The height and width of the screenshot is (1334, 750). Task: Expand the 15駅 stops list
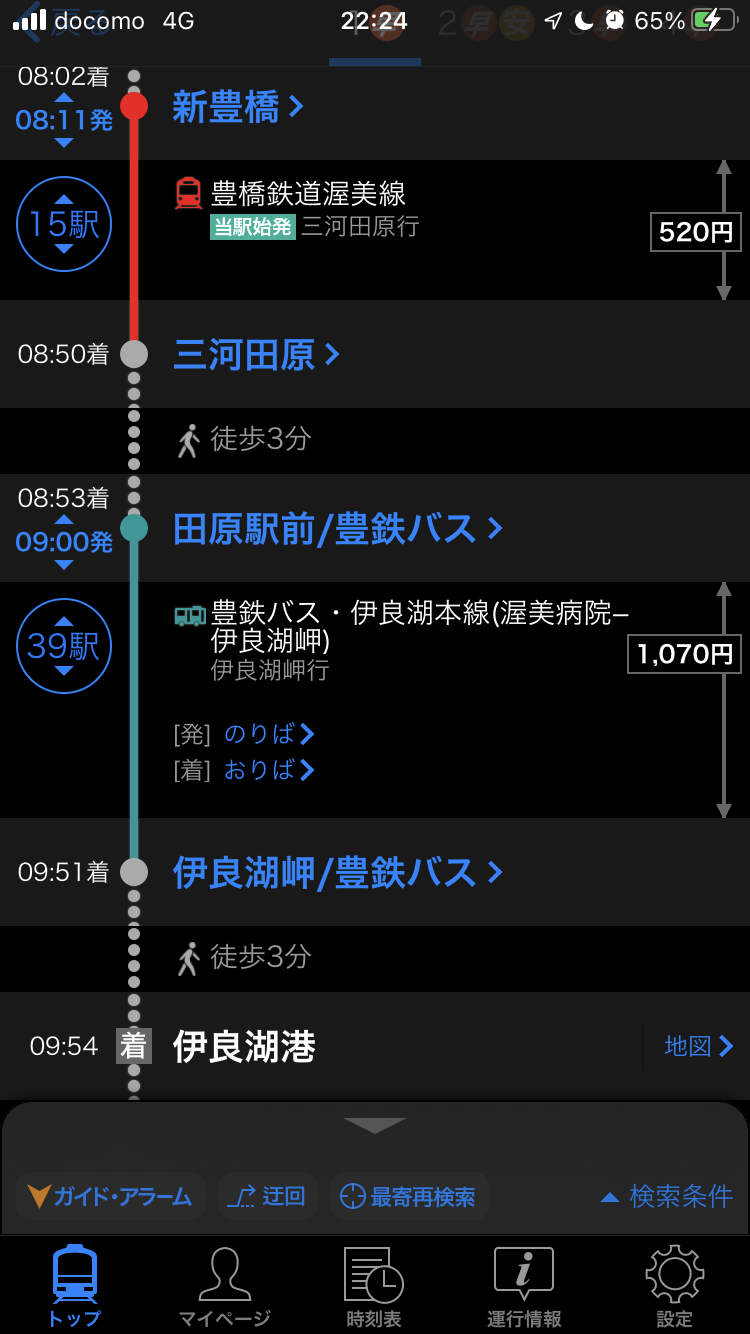point(64,224)
